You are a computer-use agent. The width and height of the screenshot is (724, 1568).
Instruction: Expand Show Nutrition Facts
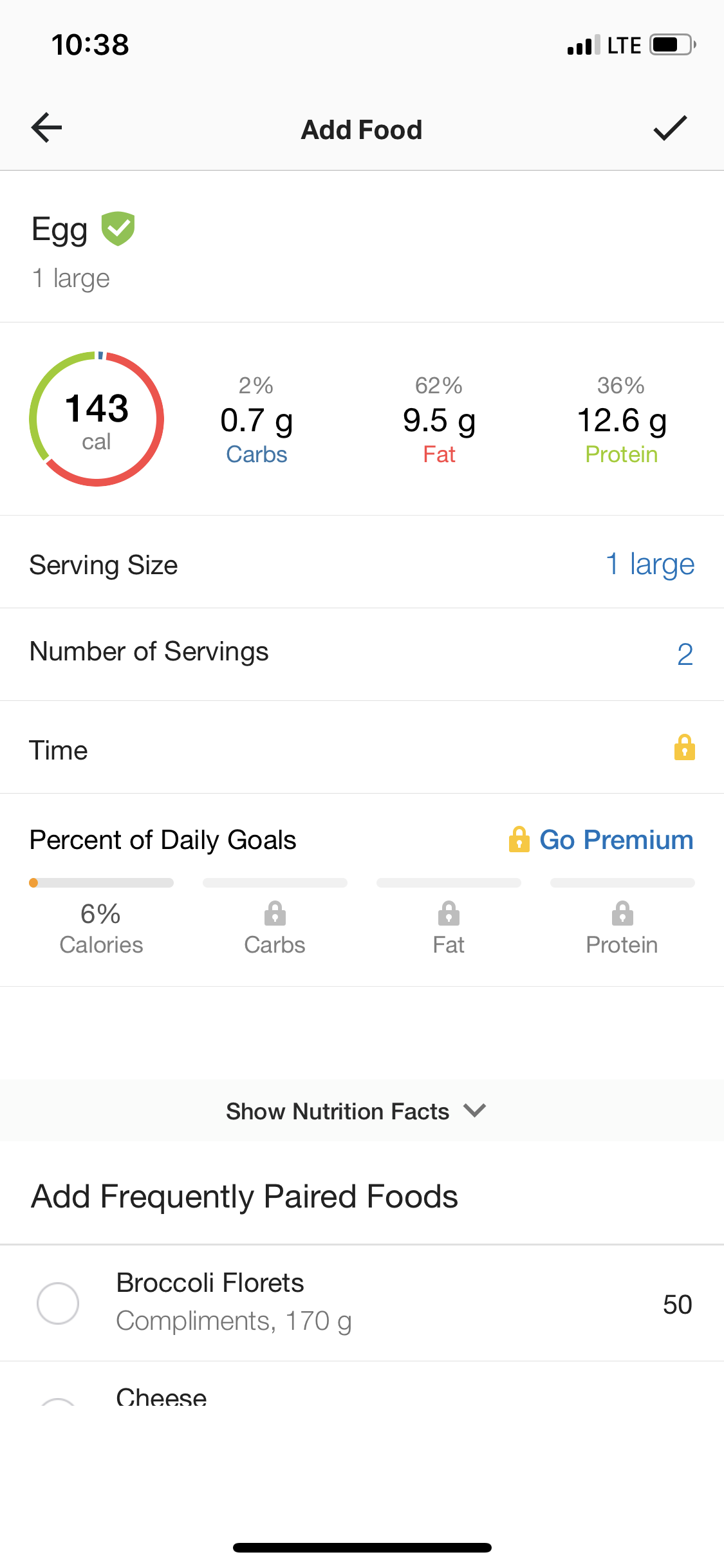pos(356,1111)
